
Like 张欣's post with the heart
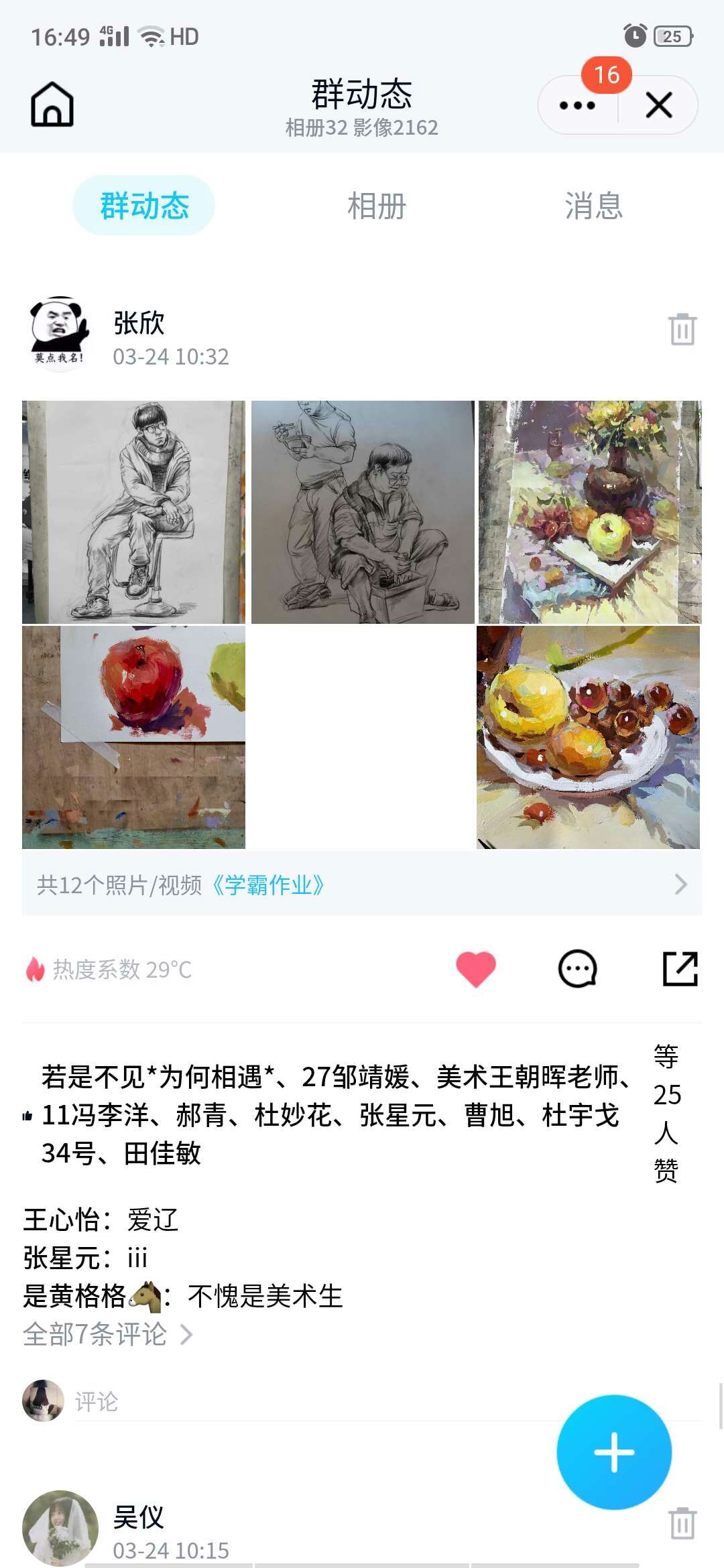pyautogui.click(x=476, y=969)
